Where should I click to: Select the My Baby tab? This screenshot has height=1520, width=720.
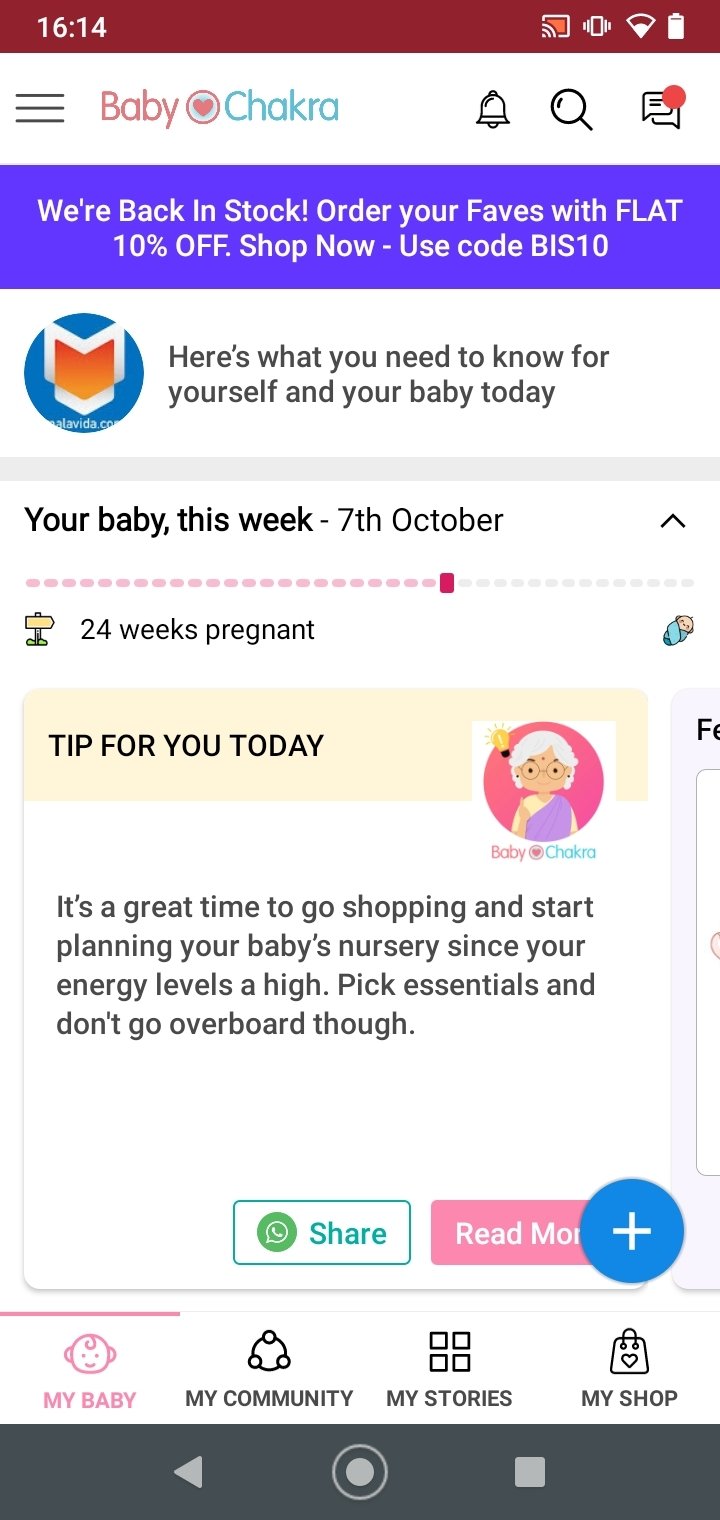click(90, 1369)
